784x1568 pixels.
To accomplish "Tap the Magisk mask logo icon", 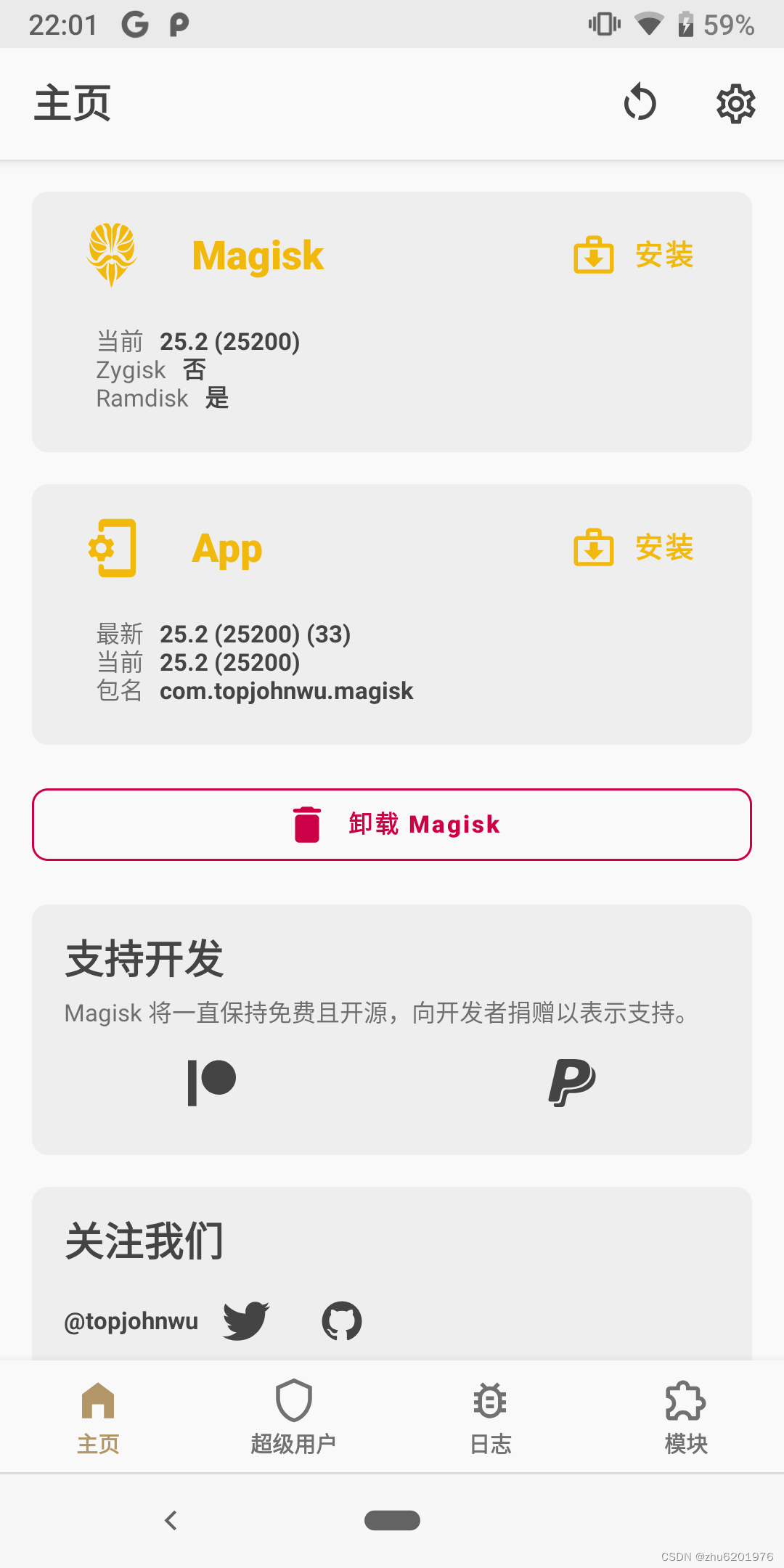I will [111, 254].
